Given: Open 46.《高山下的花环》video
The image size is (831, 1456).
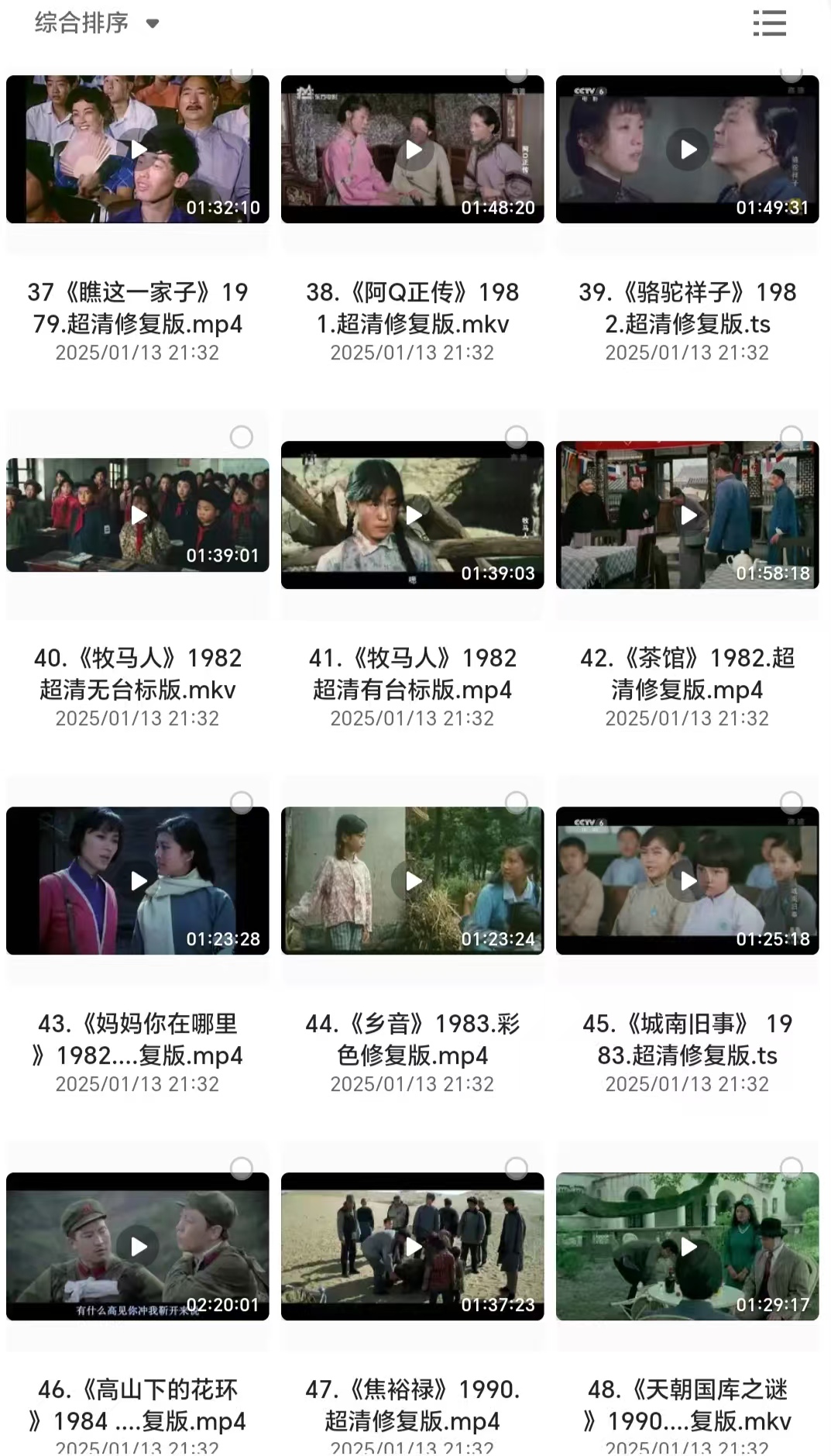Looking at the screenshot, I should coord(138,1247).
